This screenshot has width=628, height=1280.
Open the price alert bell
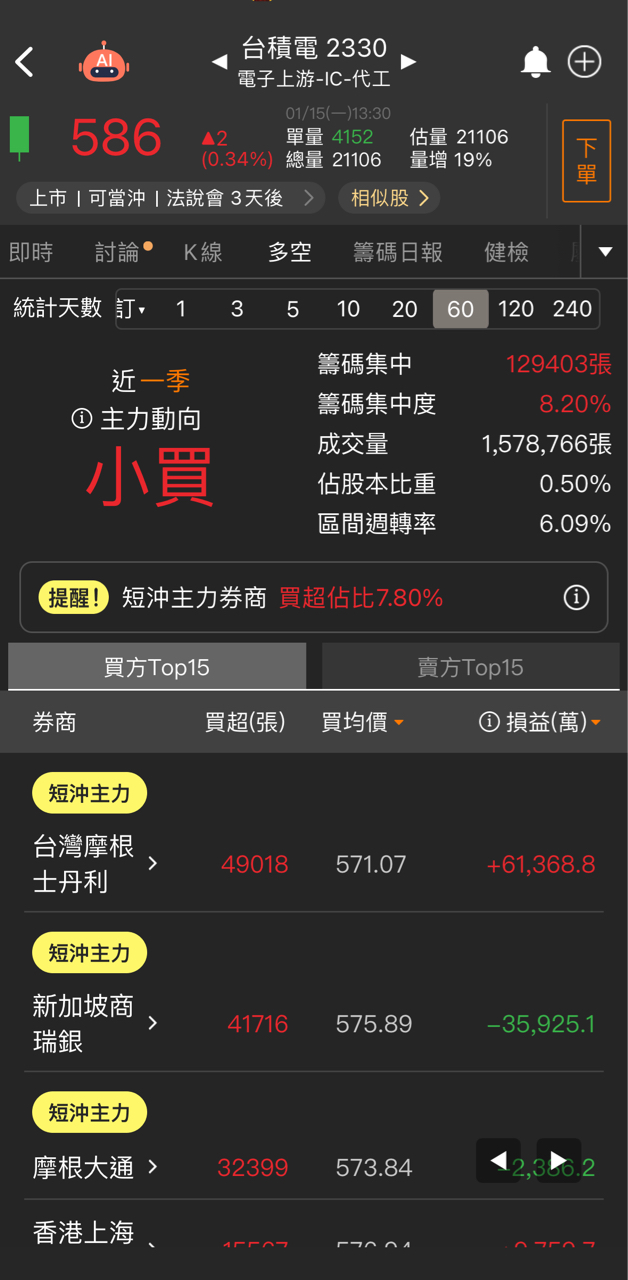535,62
